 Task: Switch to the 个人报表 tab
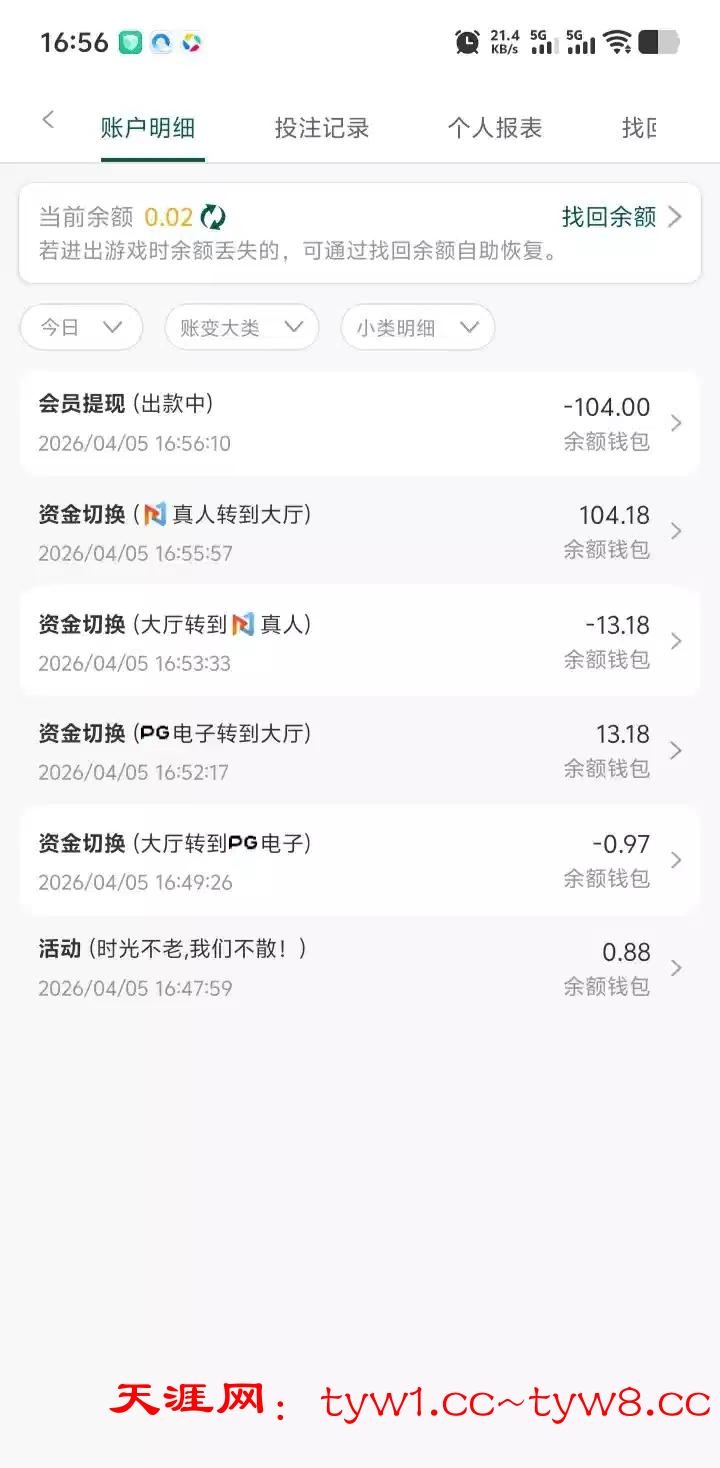point(495,128)
